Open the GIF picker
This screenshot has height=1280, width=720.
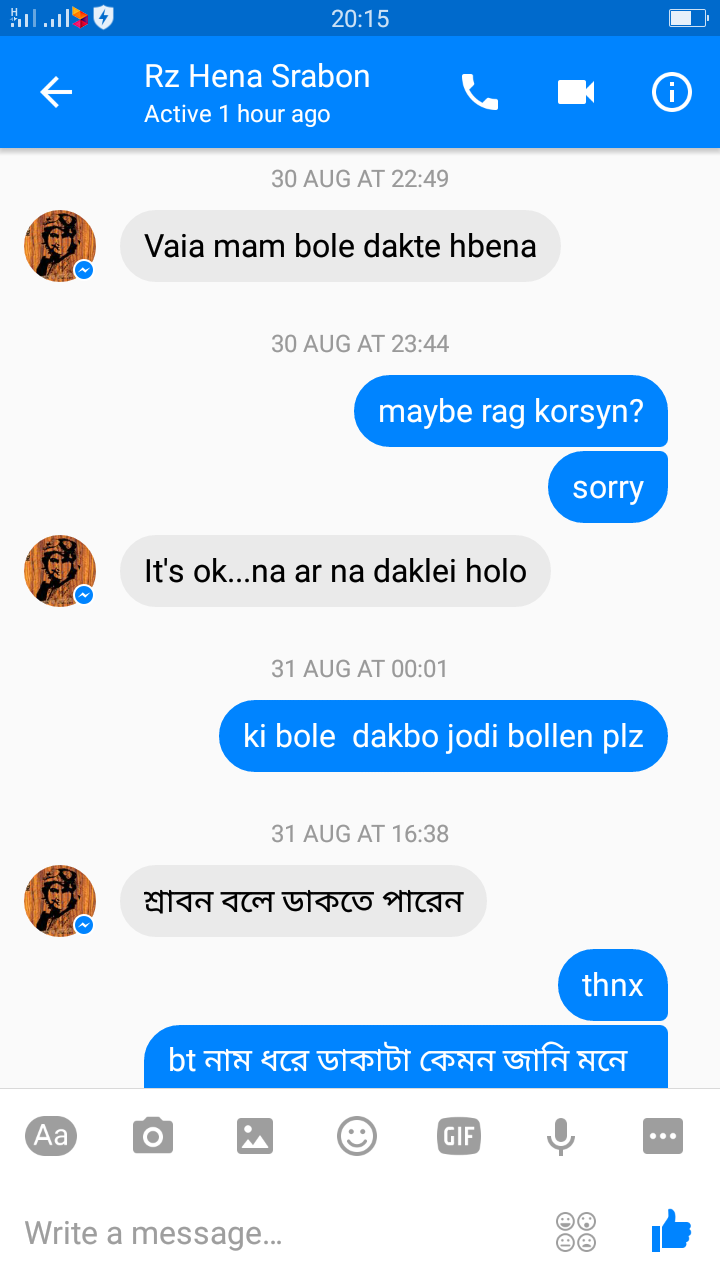click(x=459, y=1136)
